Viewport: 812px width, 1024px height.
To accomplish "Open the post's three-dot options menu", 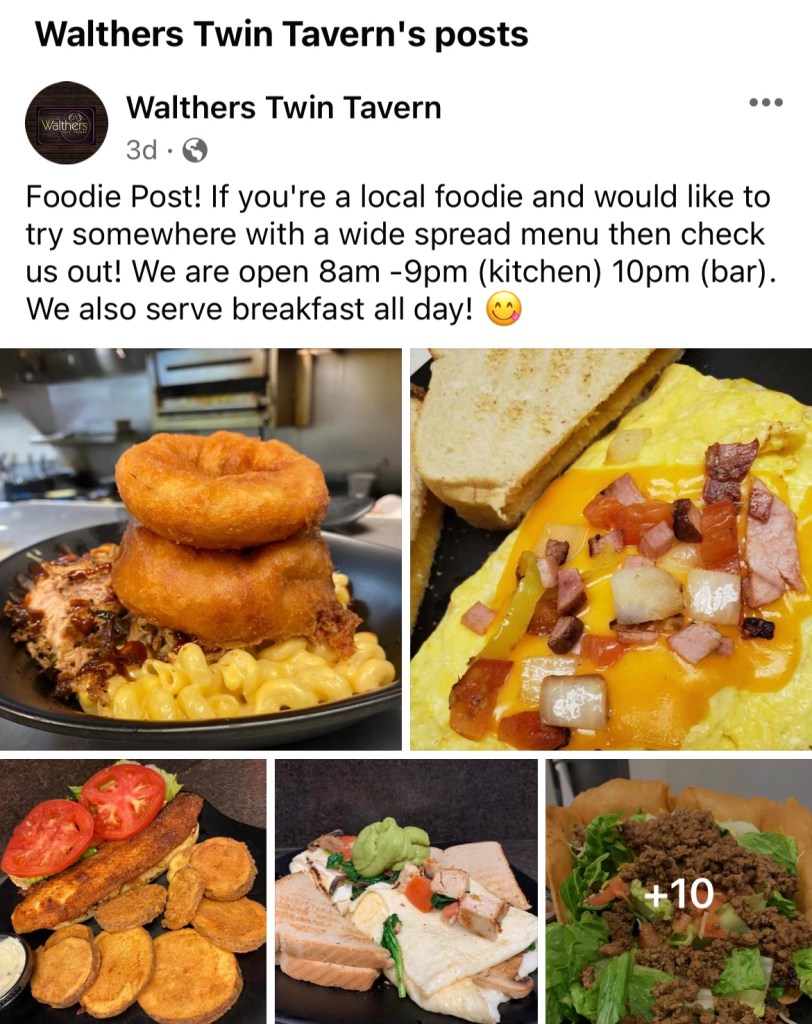I will click(765, 103).
